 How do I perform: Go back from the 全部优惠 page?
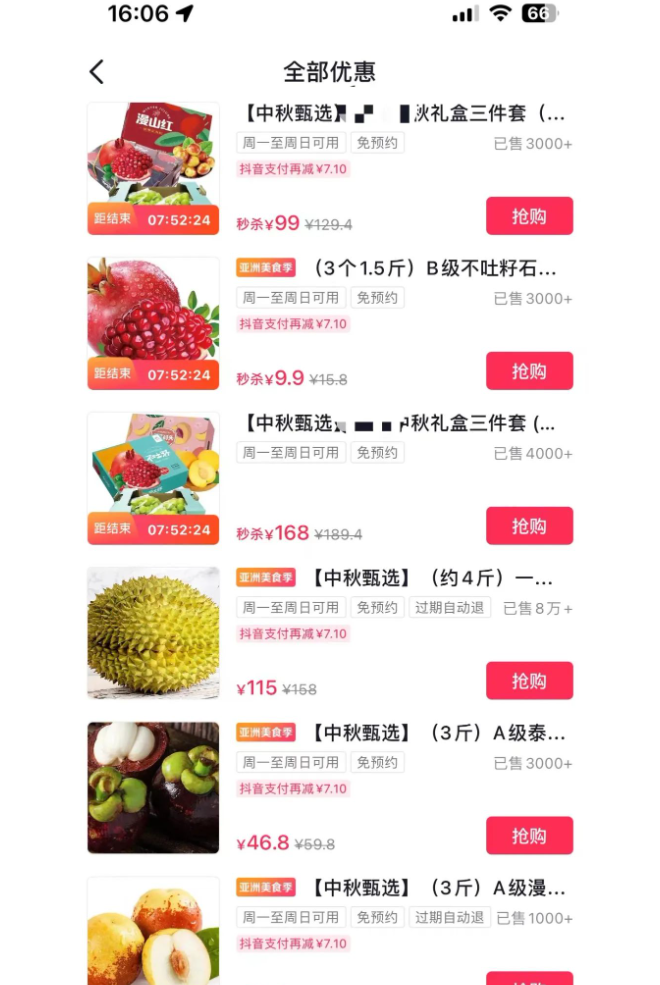pos(97,72)
